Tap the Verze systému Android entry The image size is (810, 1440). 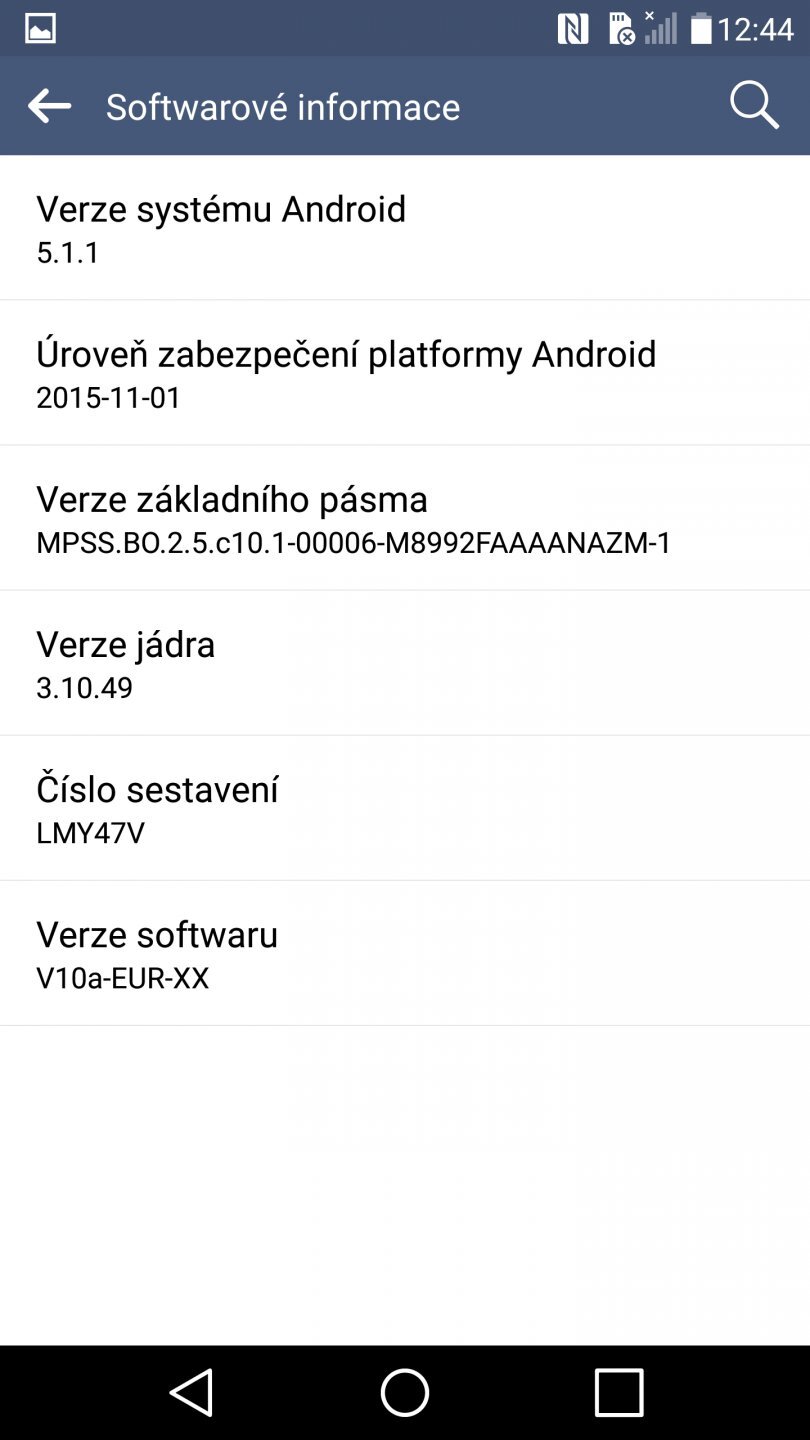[405, 227]
